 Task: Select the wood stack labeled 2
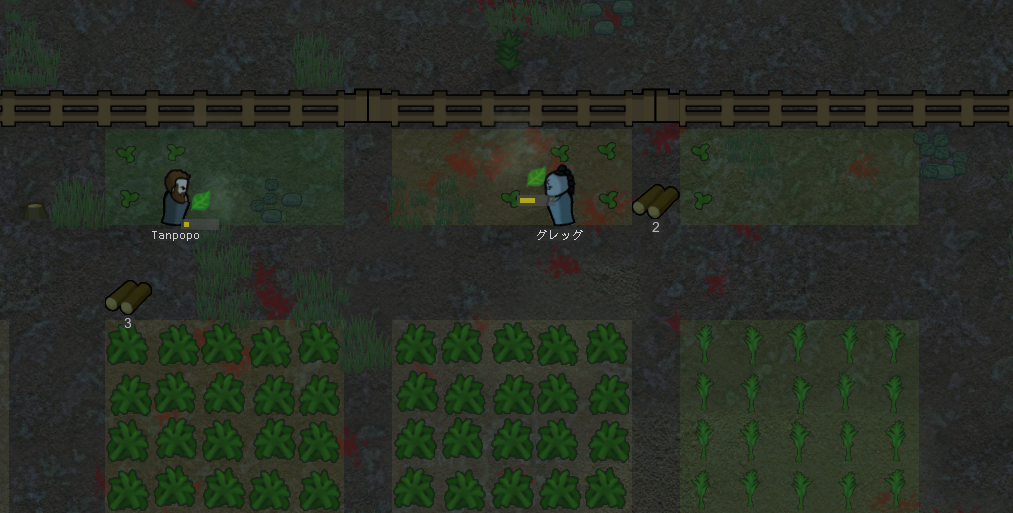[655, 201]
